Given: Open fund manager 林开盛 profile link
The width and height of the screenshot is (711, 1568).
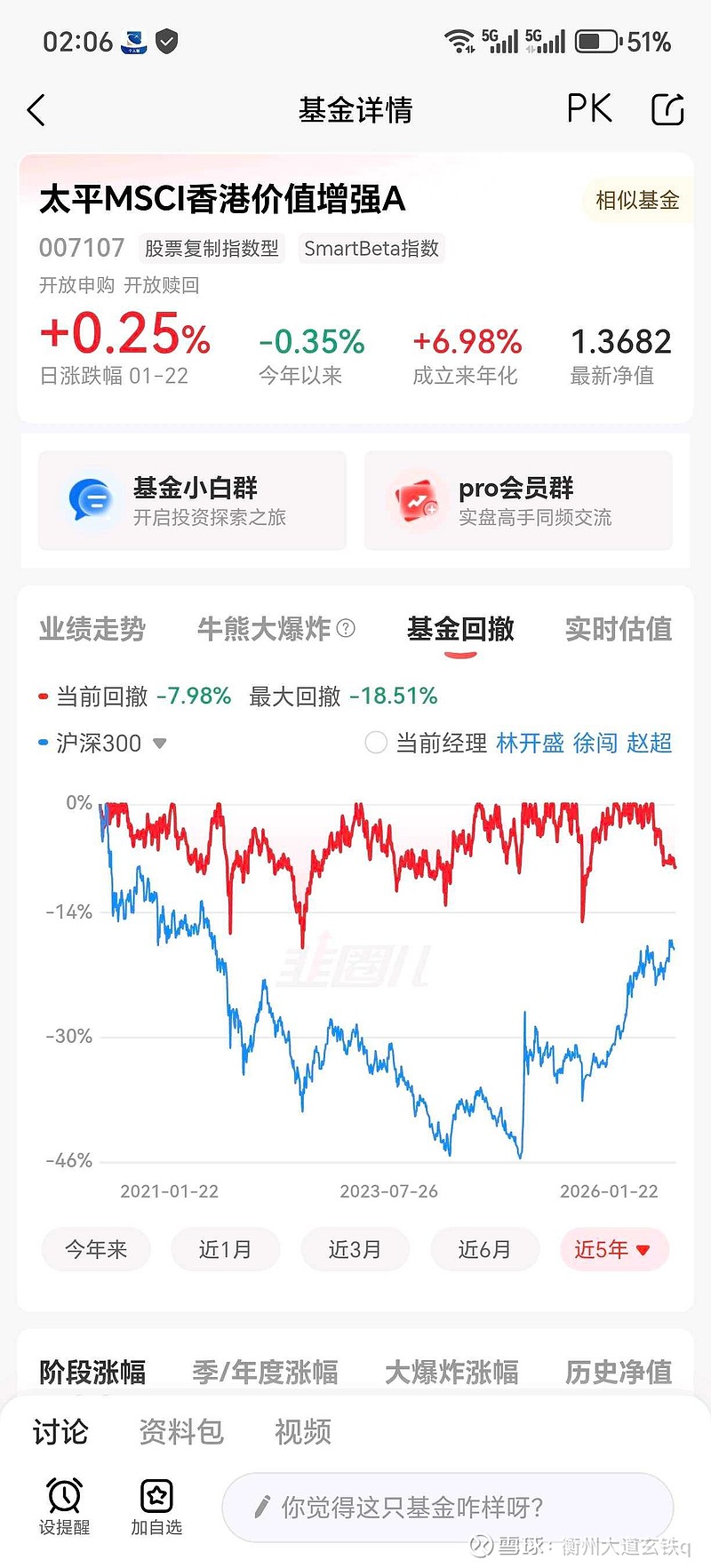Looking at the screenshot, I should tap(531, 743).
